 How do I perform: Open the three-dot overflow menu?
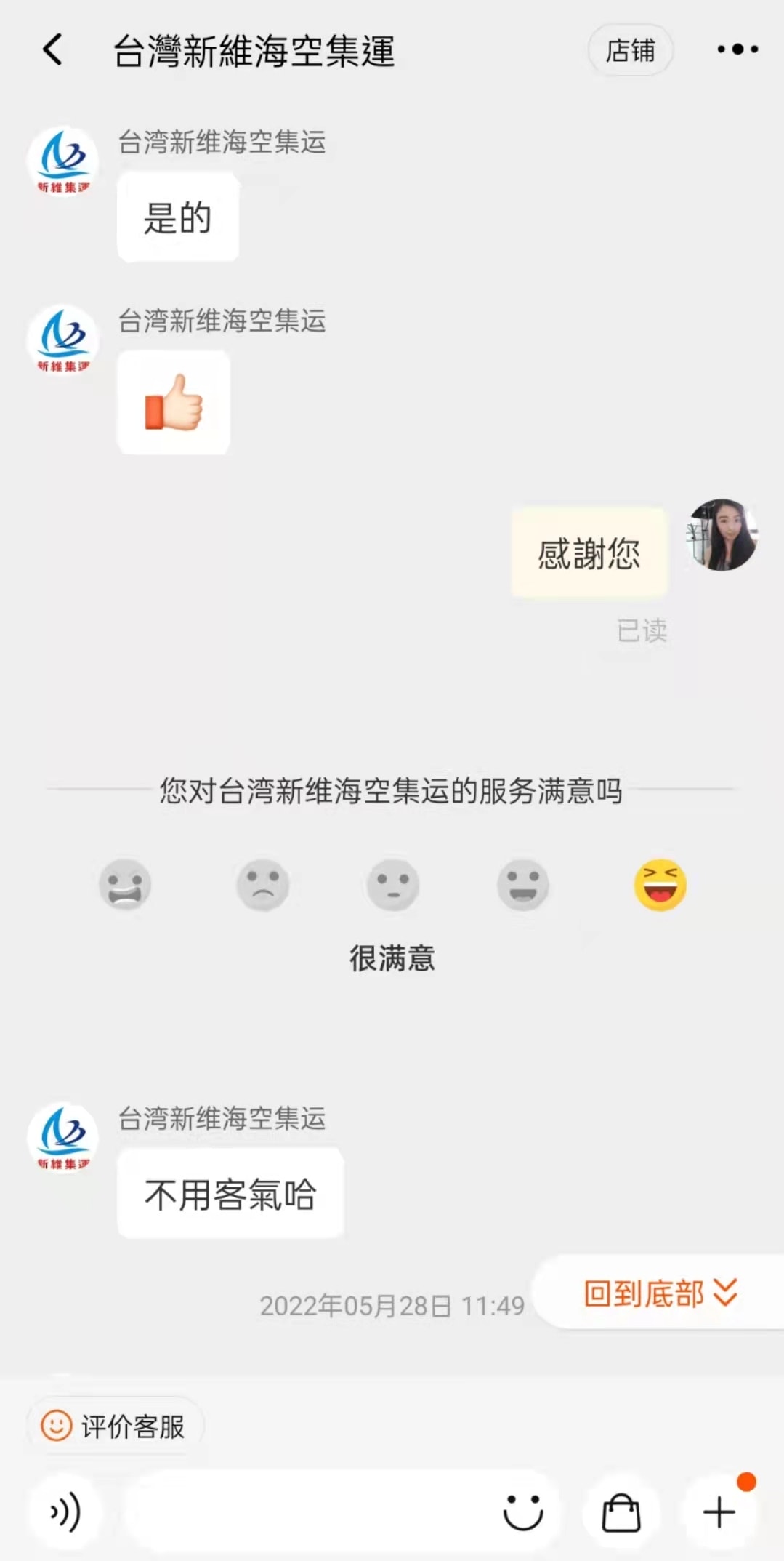tap(737, 49)
